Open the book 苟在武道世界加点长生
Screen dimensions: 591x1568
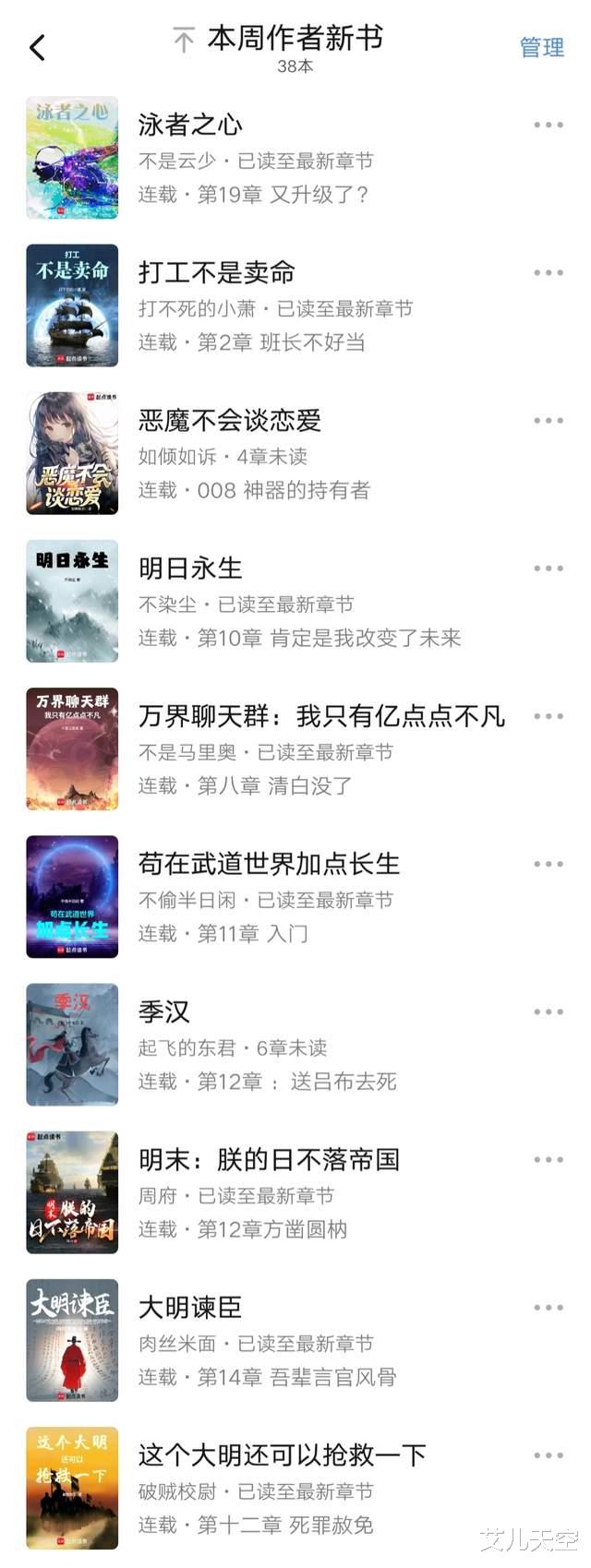click(x=268, y=864)
